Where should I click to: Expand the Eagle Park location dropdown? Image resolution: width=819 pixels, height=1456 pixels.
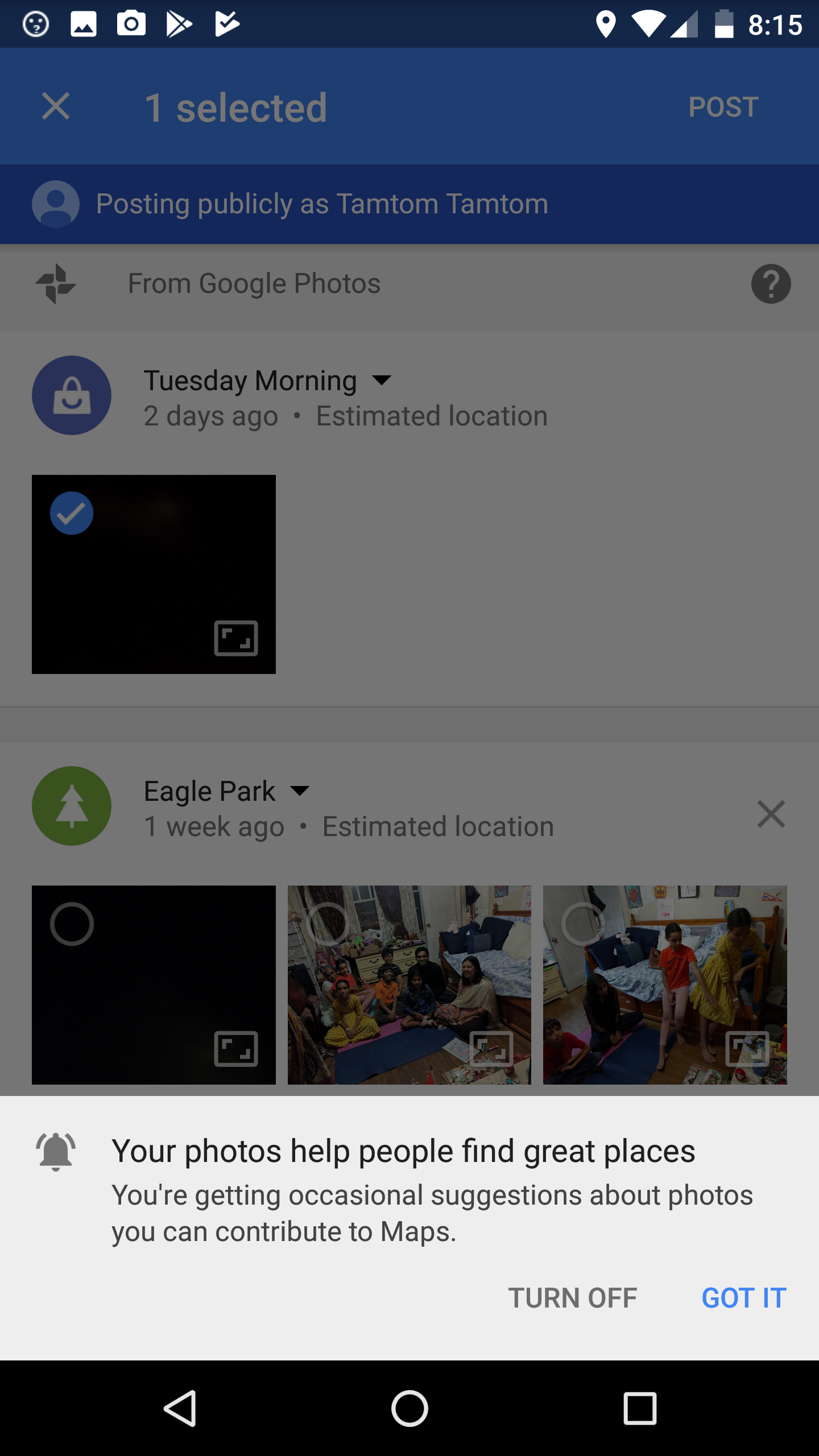point(300,791)
